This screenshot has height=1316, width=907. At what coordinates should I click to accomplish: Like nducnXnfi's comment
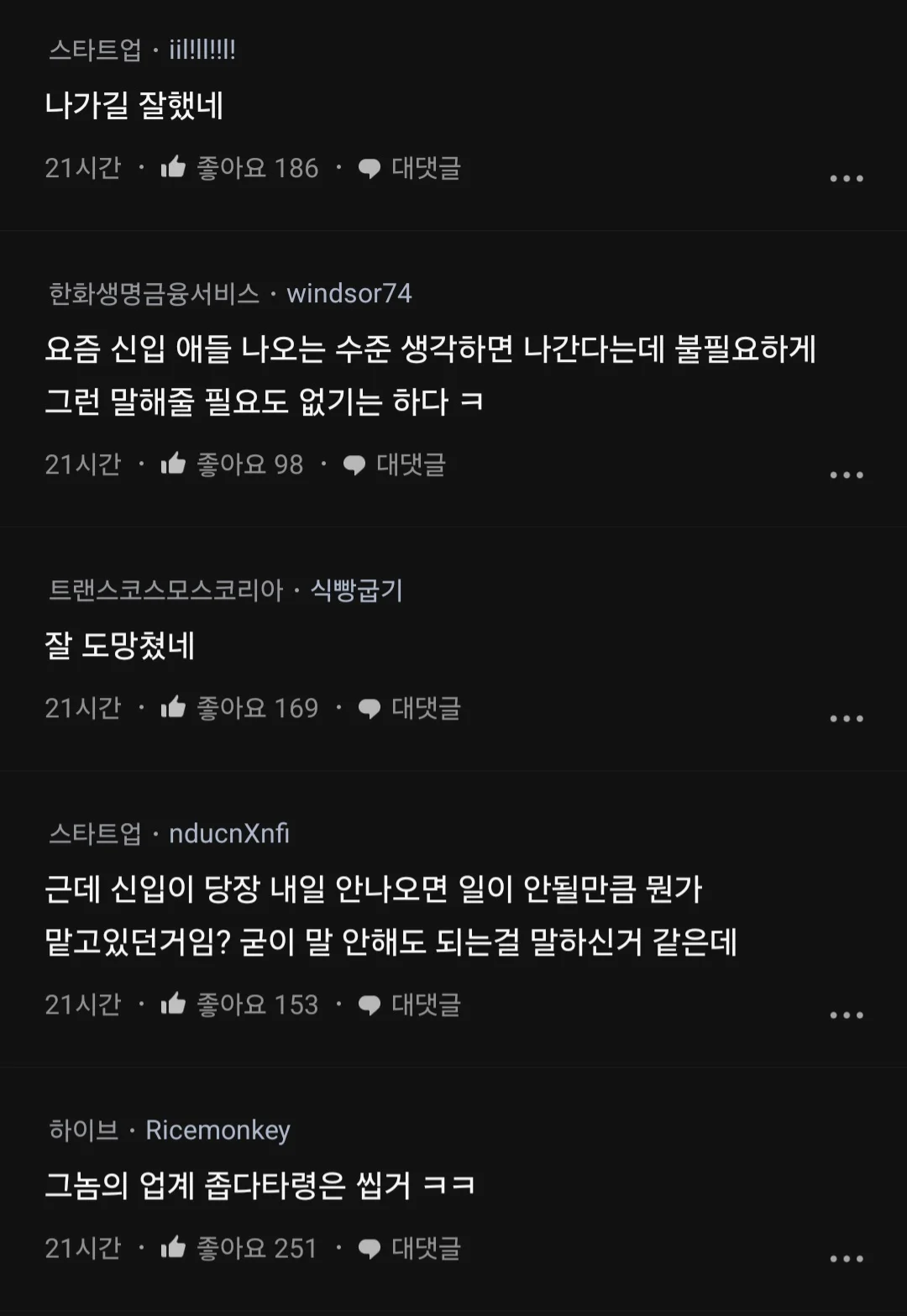[239, 1004]
